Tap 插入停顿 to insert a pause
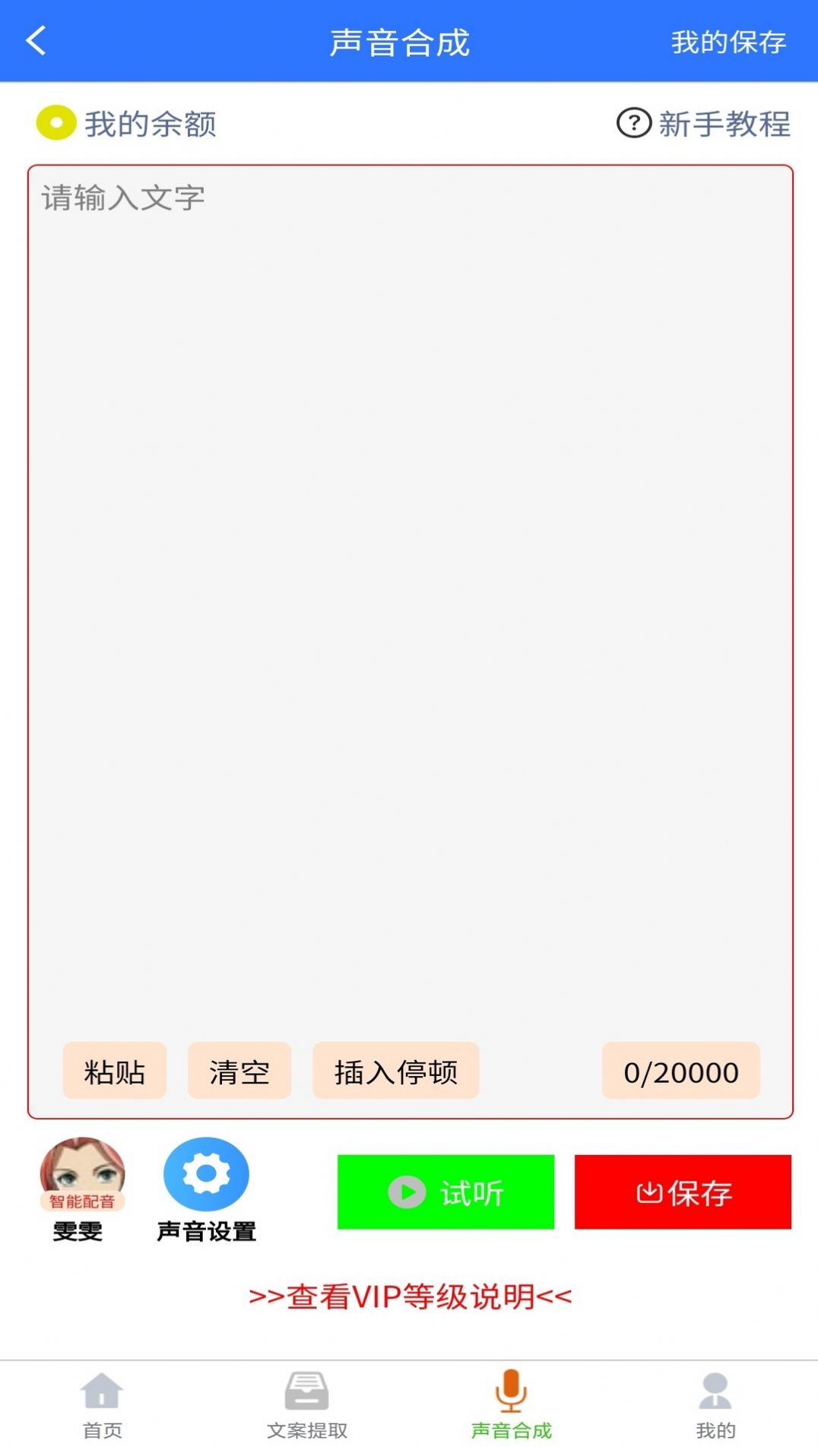This screenshot has height=1456, width=818. (x=396, y=1071)
